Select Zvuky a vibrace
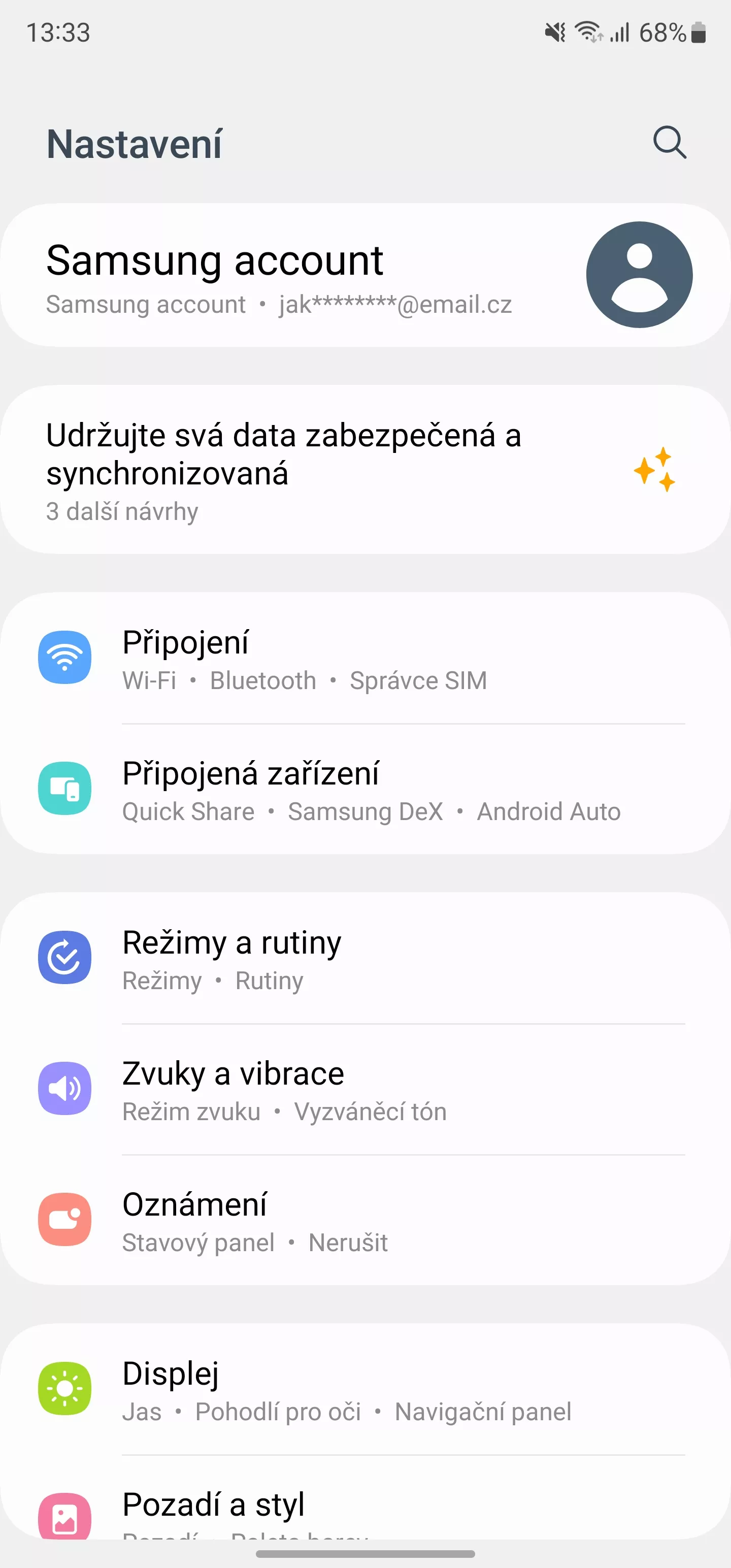The image size is (731, 1568). [x=365, y=1089]
